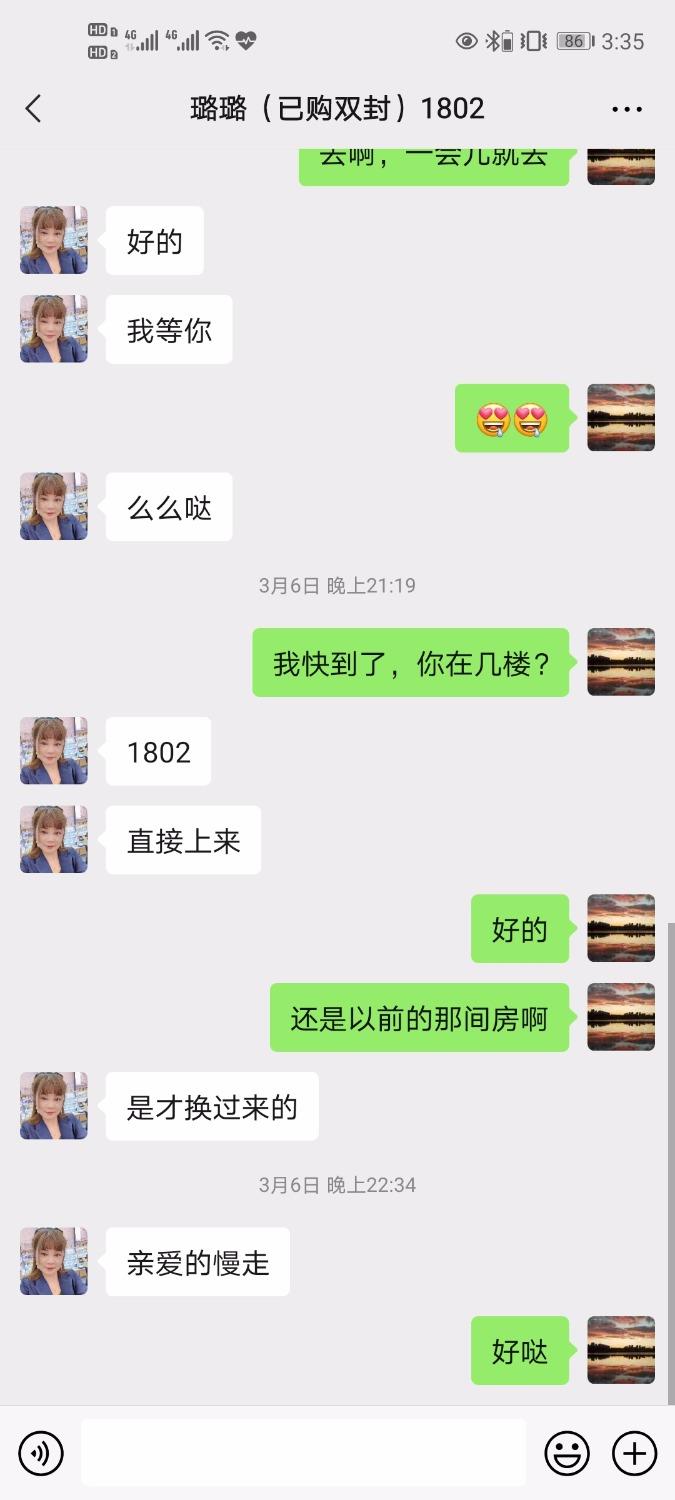Focus the message text field
This screenshot has height=1500, width=675.
pyautogui.click(x=303, y=1452)
